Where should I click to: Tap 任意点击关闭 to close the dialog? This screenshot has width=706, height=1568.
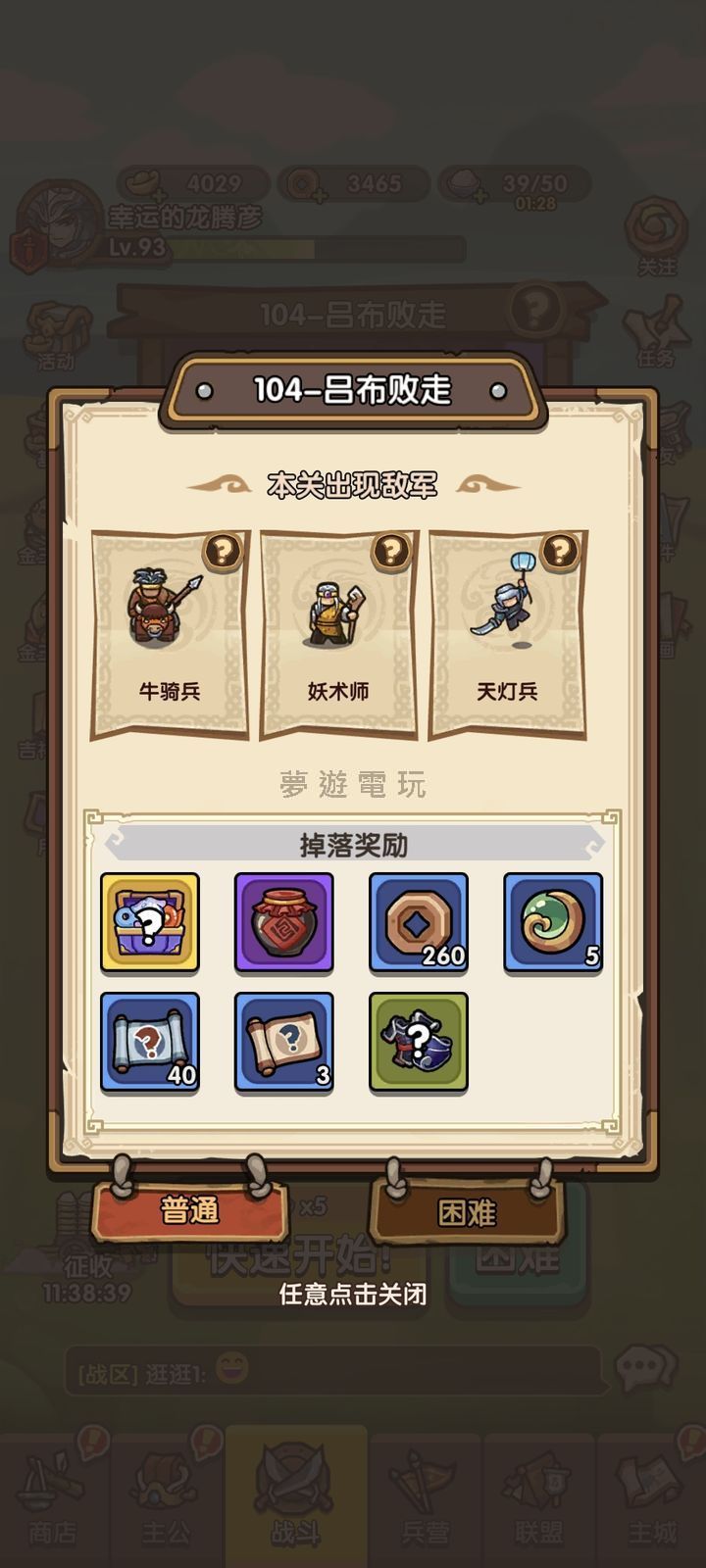click(x=353, y=1294)
